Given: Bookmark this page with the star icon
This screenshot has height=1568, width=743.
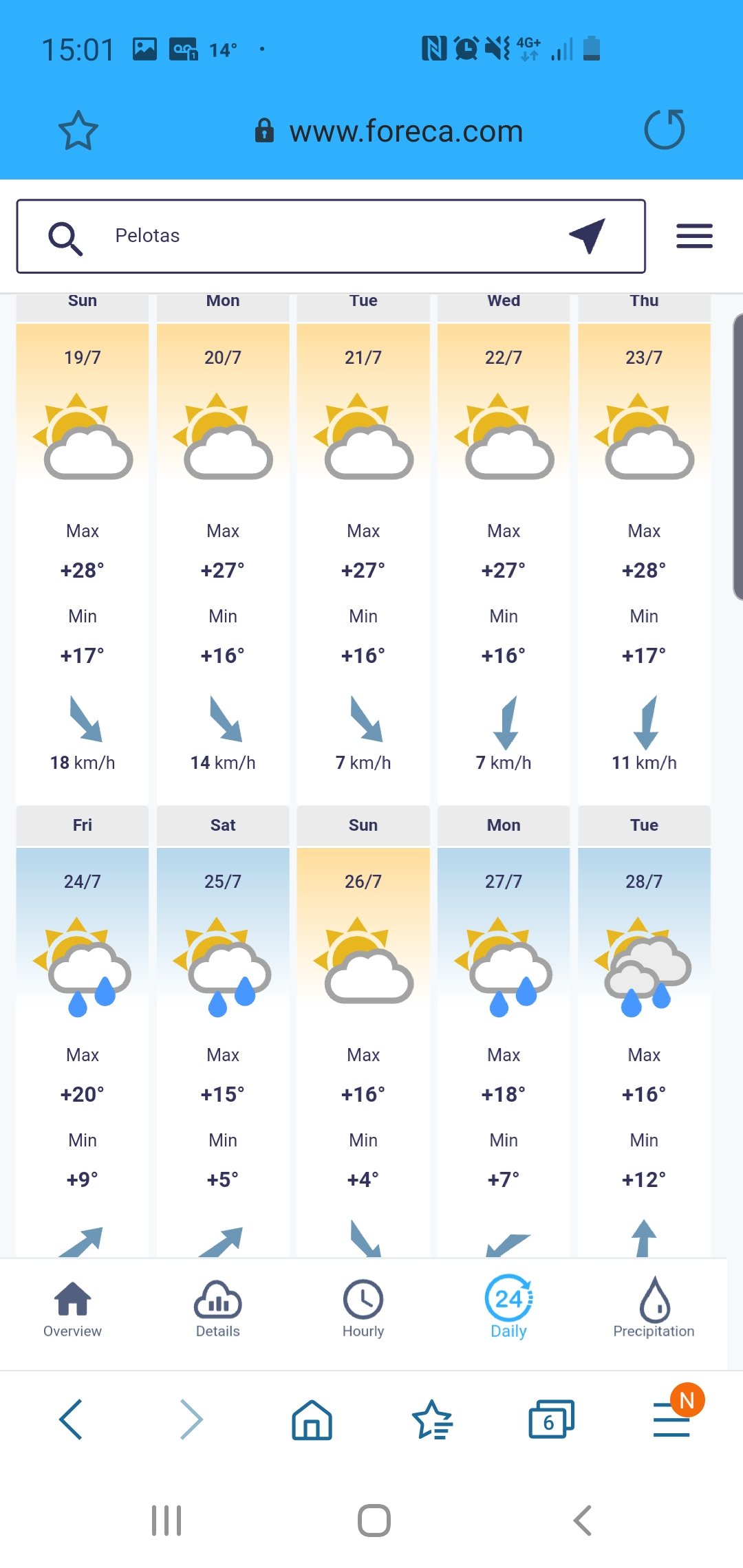Looking at the screenshot, I should pos(78,130).
